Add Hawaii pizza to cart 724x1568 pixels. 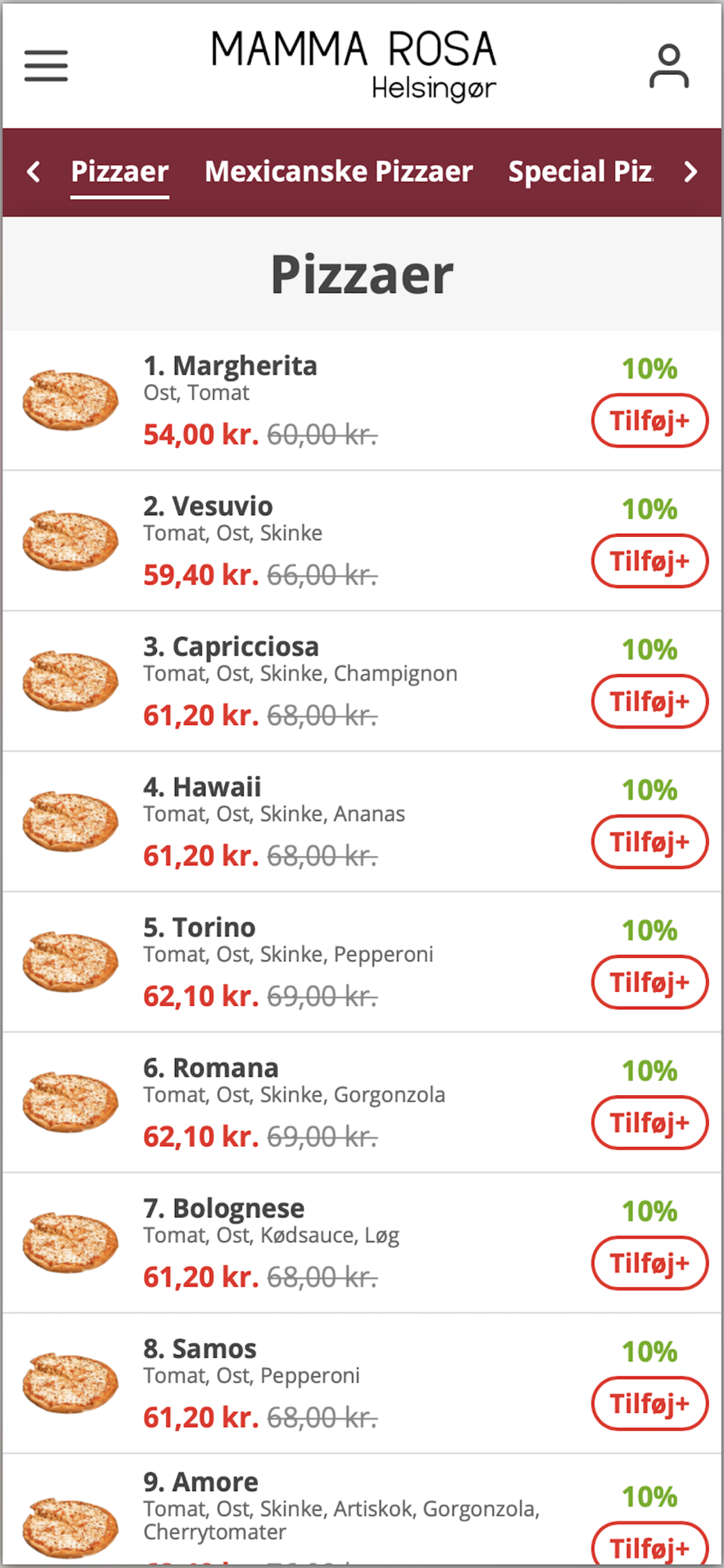[650, 842]
